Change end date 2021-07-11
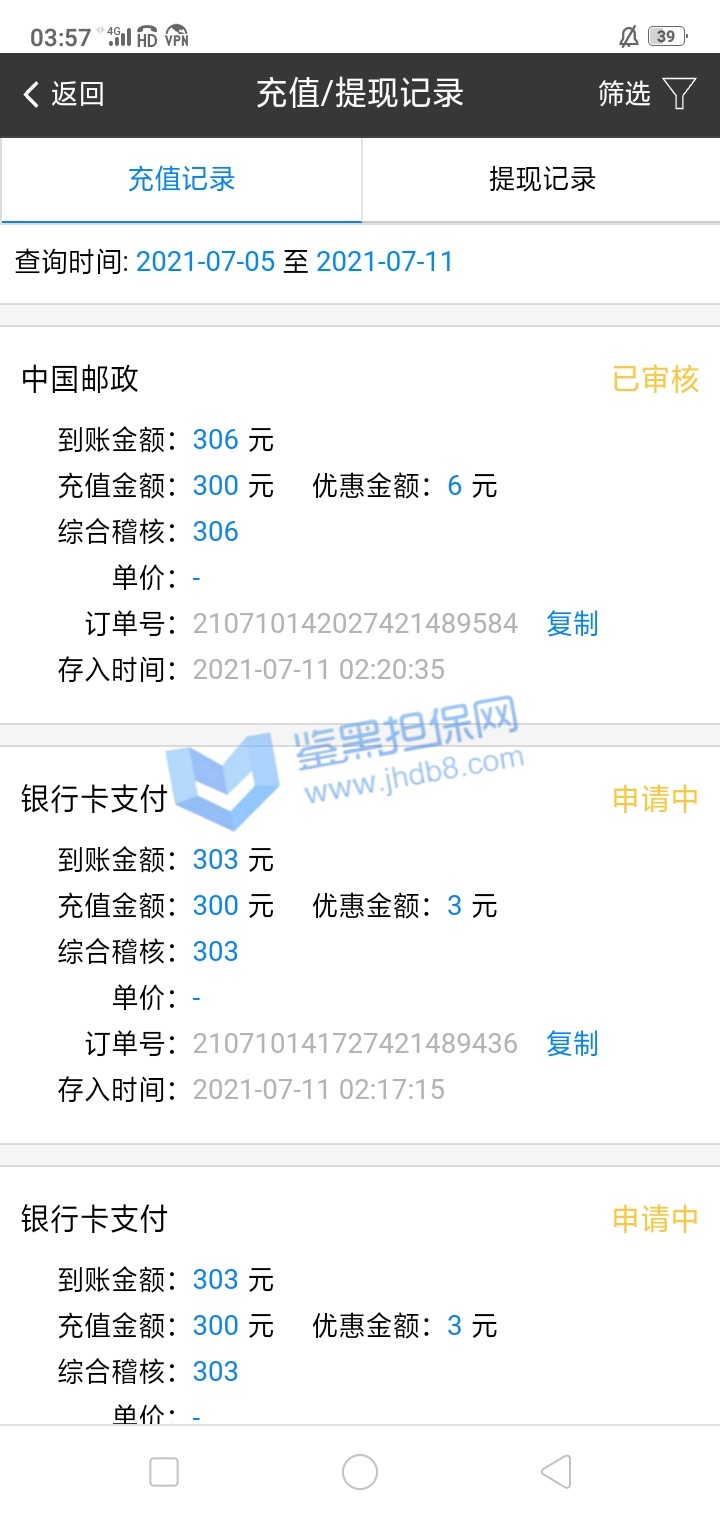 point(385,262)
